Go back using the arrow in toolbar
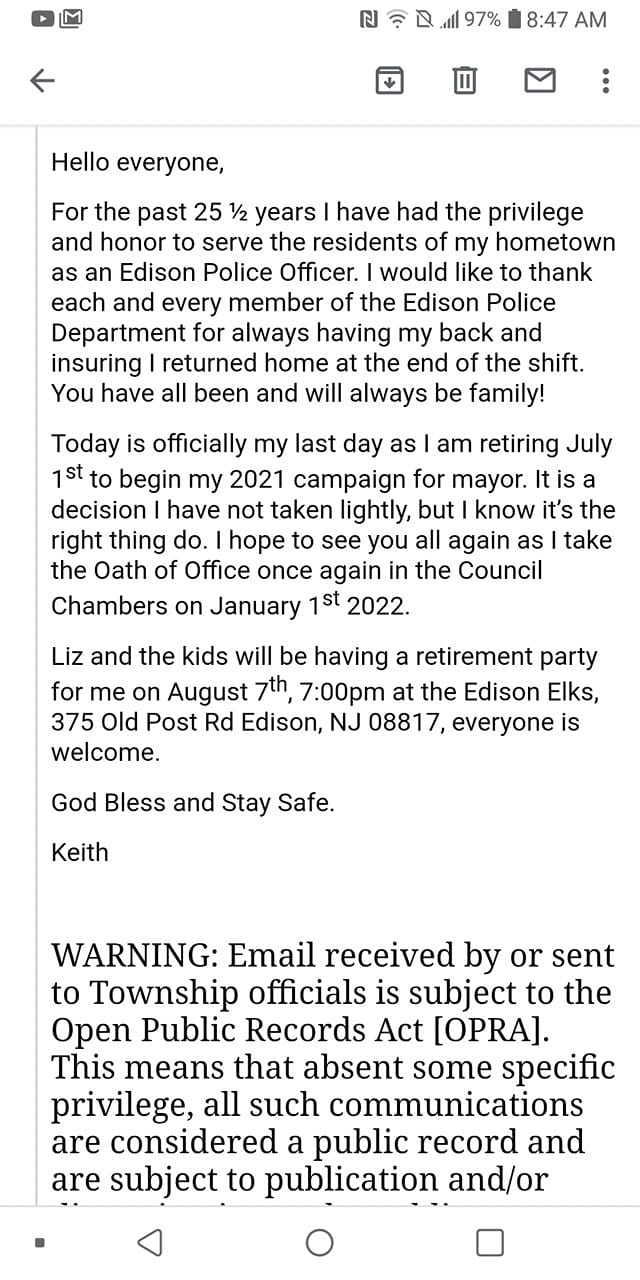640x1280 pixels. point(42,81)
